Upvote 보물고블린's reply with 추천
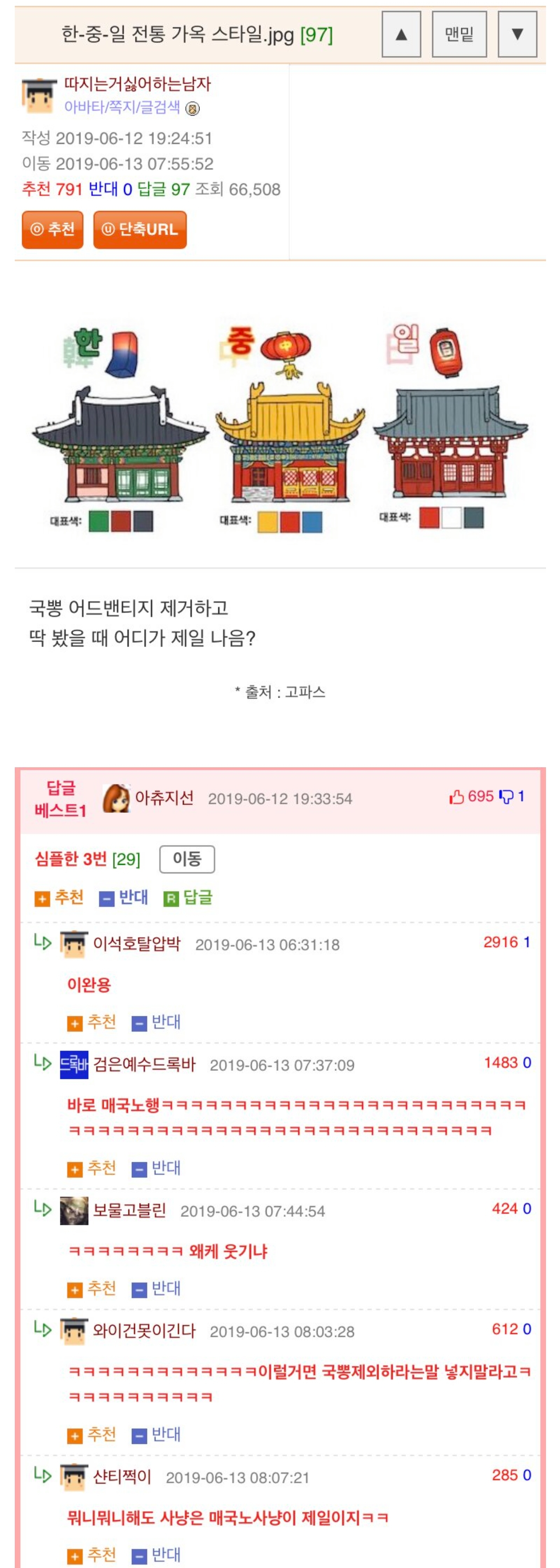 pyautogui.click(x=92, y=1289)
